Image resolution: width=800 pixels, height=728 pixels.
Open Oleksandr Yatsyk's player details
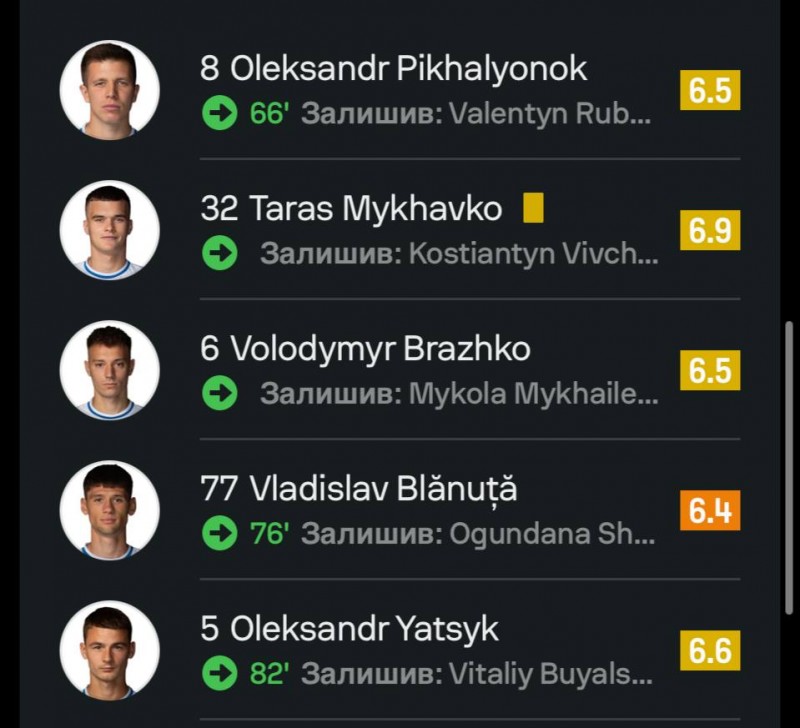point(364,629)
